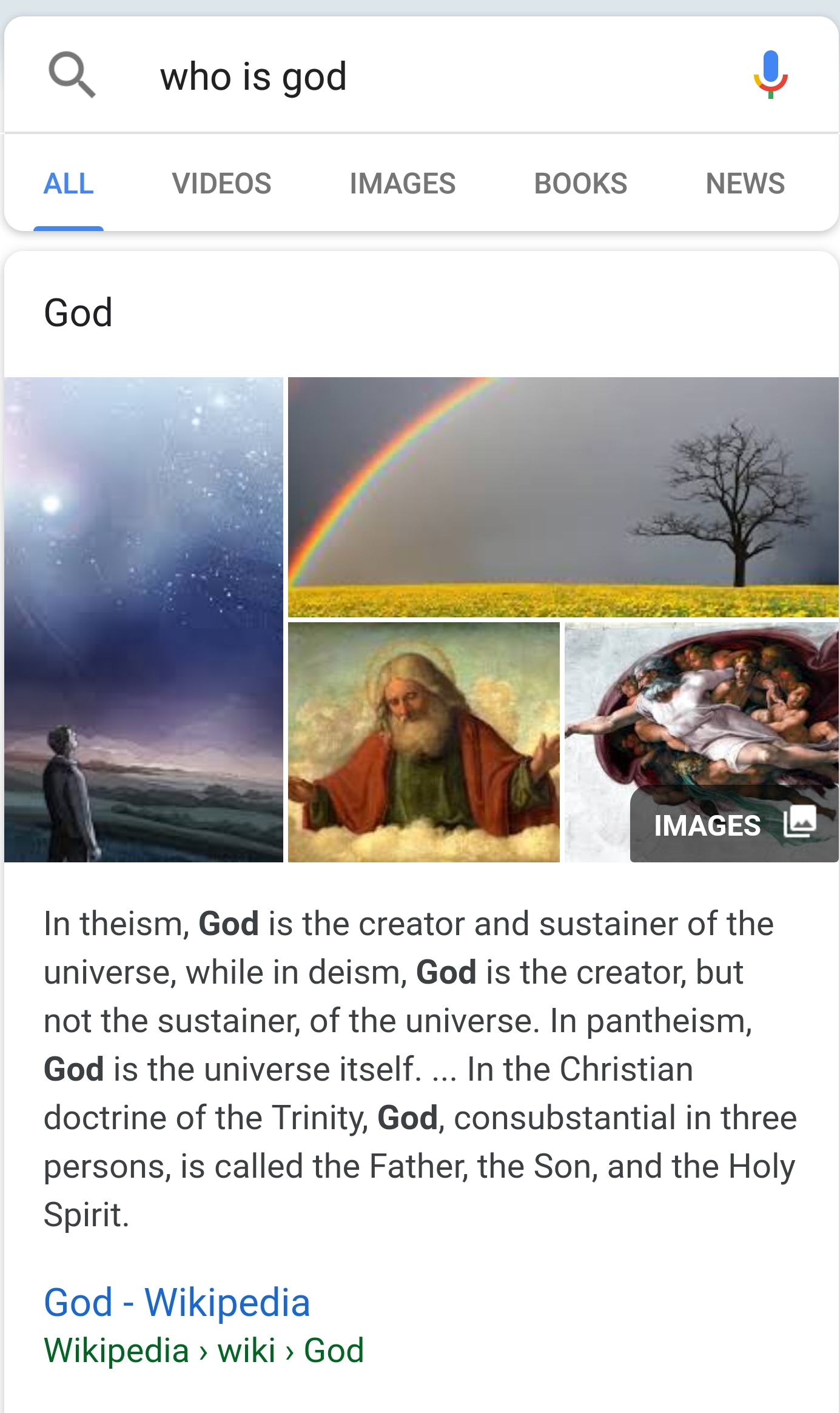Select the All results tab
Viewport: 840px width, 1413px height.
point(69,184)
